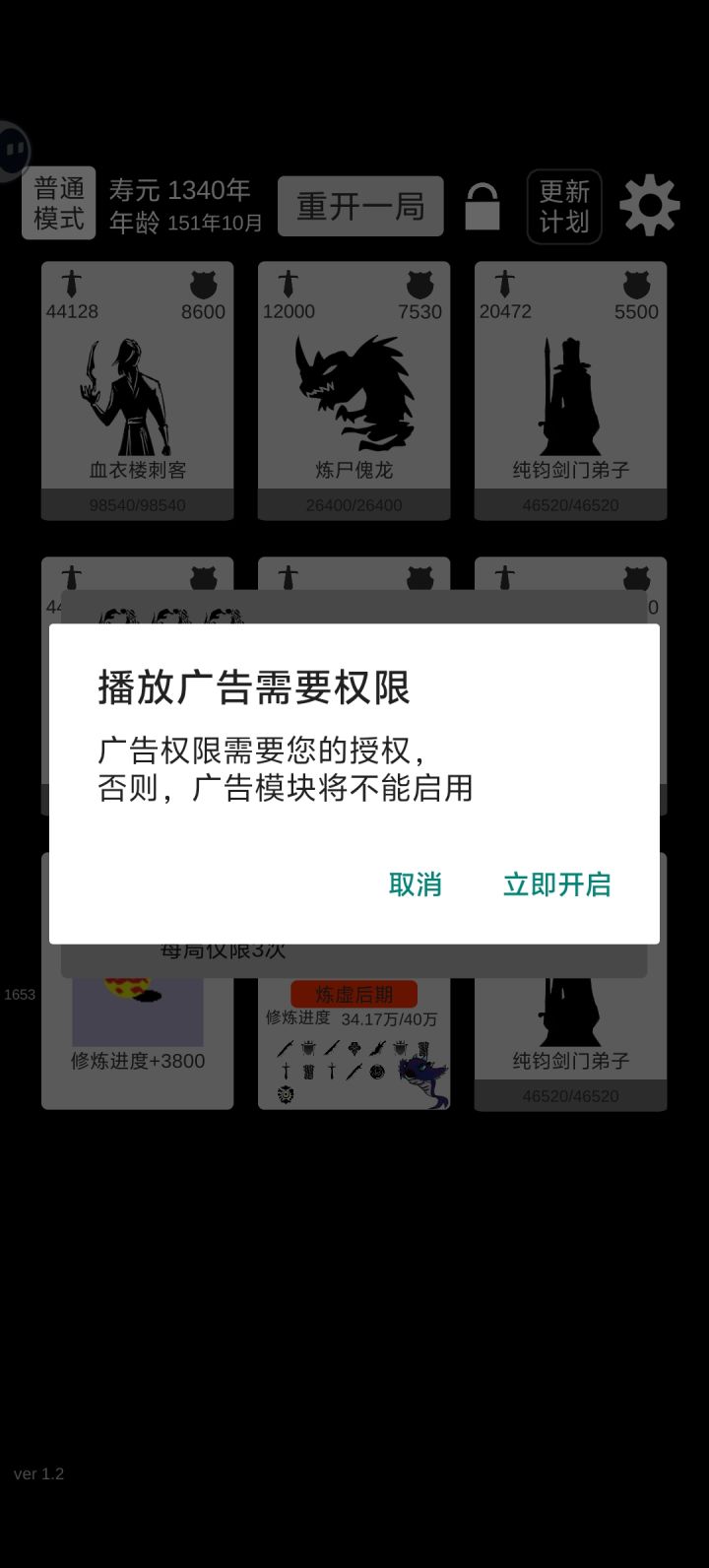Viewport: 709px width, 1568px height.
Task: Open the 更新计划 panel
Action: click(564, 207)
